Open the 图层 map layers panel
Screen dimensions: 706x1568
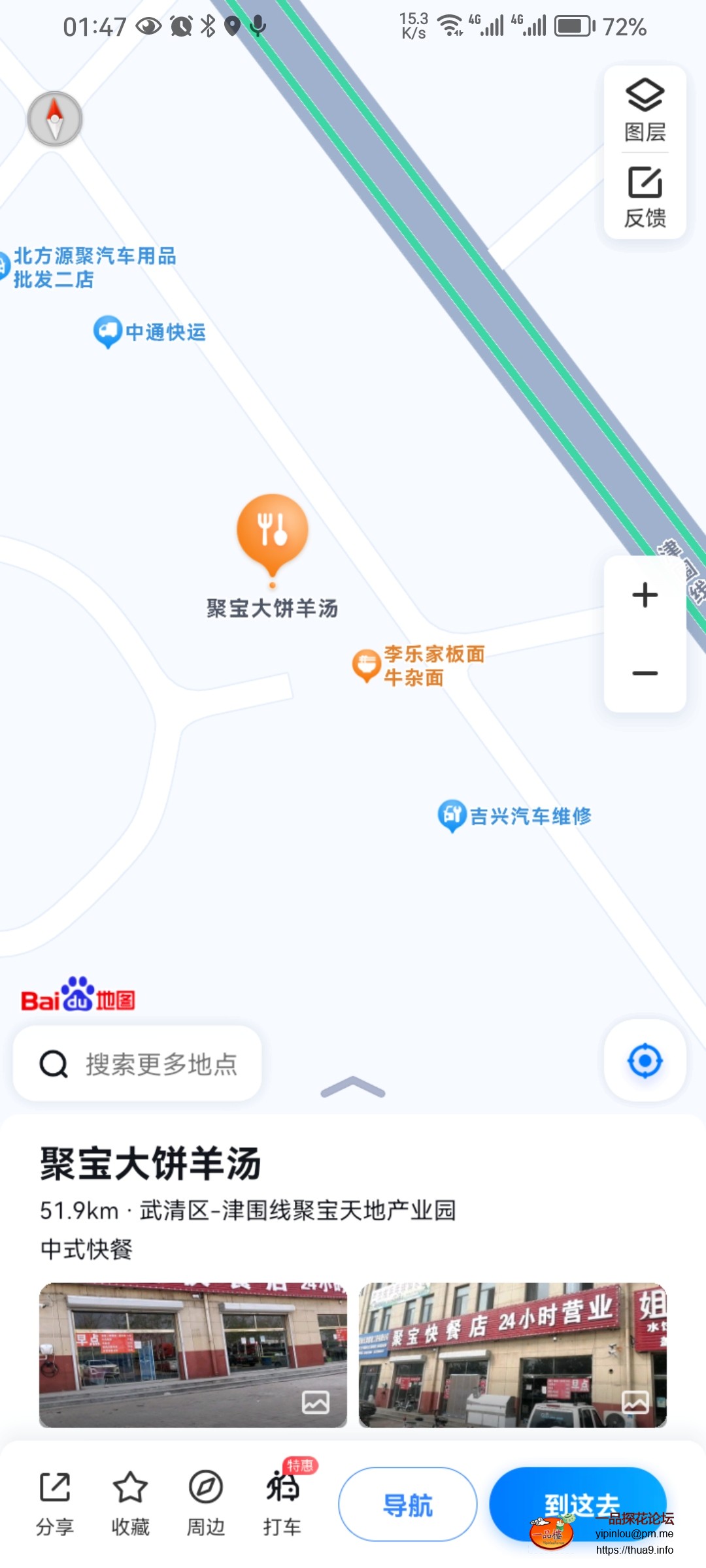coord(644,112)
